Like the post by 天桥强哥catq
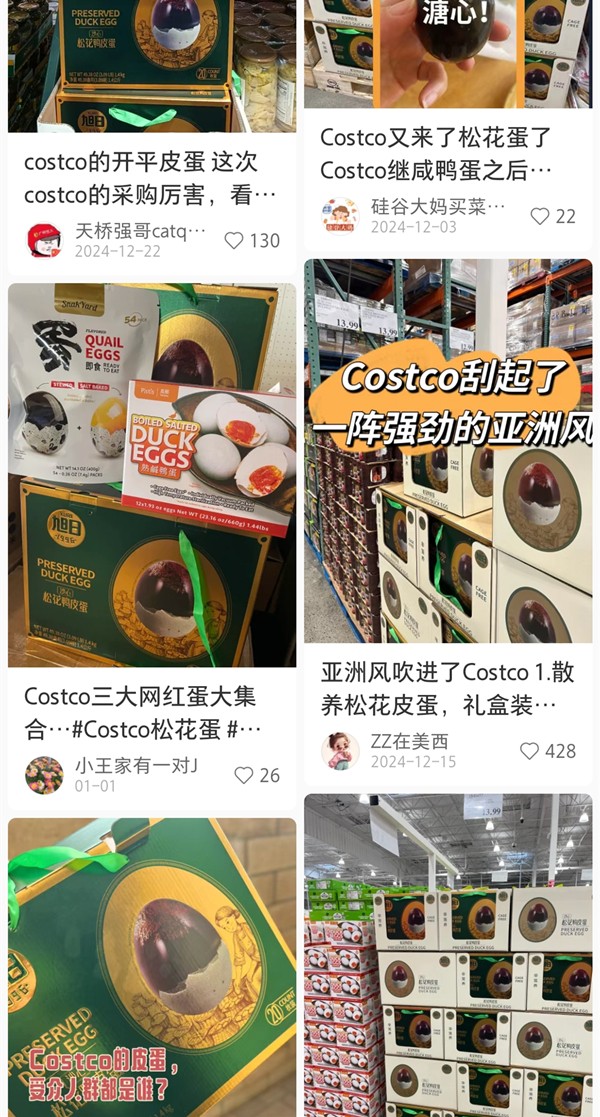The width and height of the screenshot is (600, 1117). point(234,241)
